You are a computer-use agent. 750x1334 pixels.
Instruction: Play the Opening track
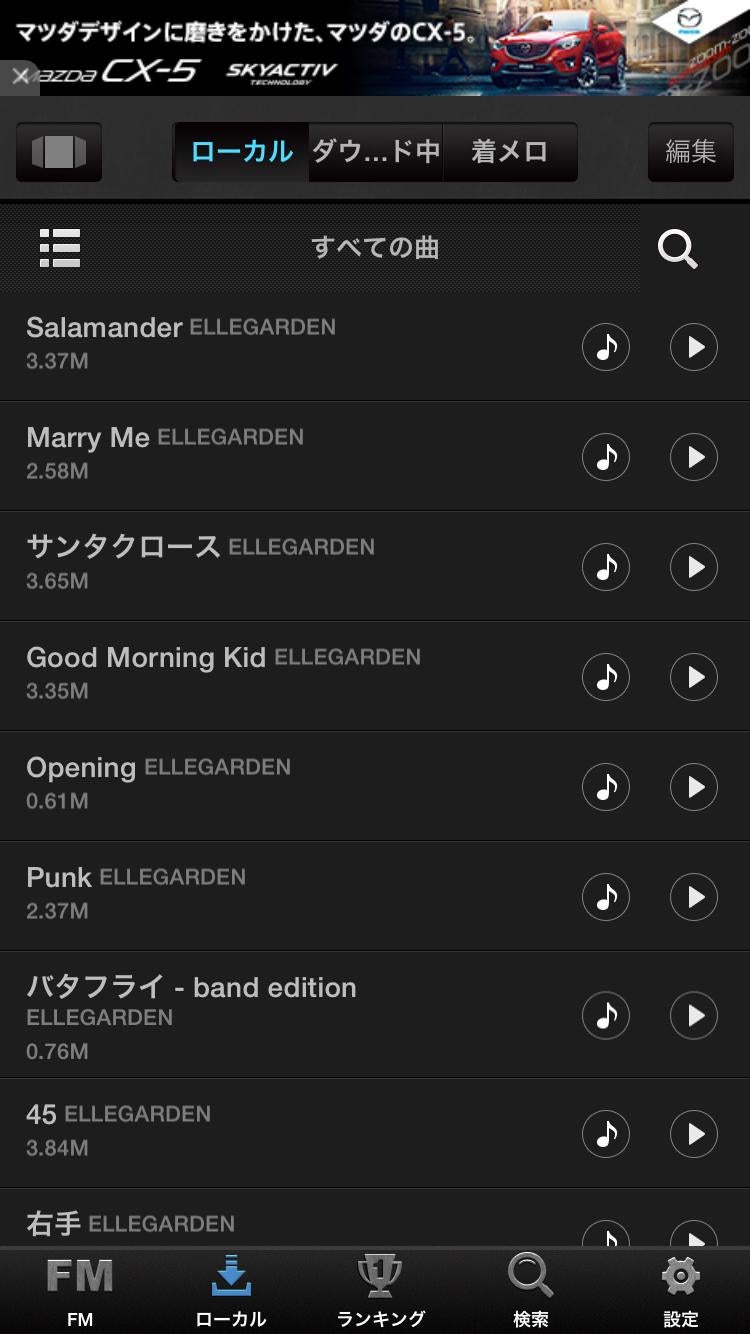pyautogui.click(x=693, y=787)
